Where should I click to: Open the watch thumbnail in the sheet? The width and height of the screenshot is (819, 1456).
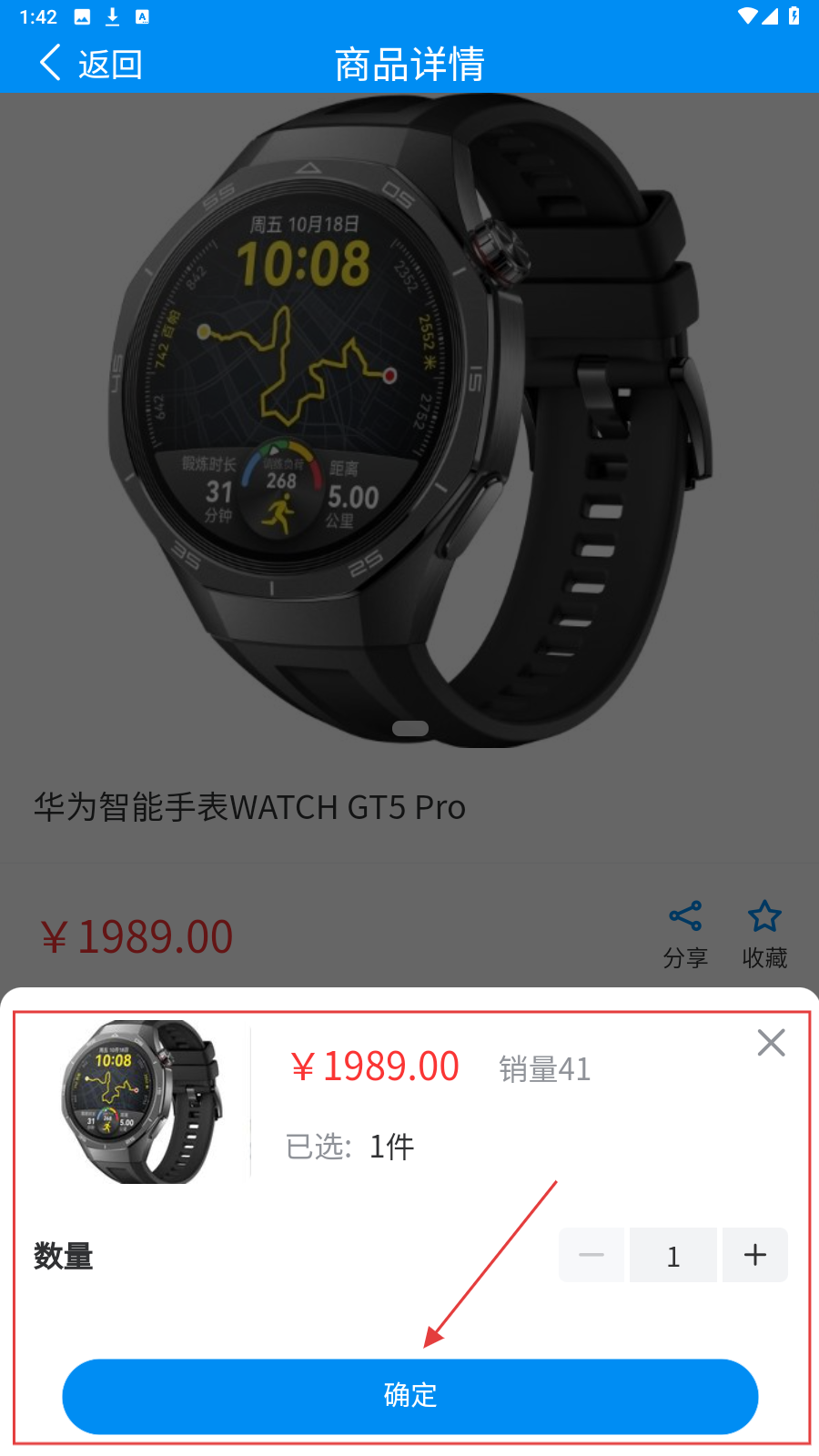click(x=141, y=1101)
